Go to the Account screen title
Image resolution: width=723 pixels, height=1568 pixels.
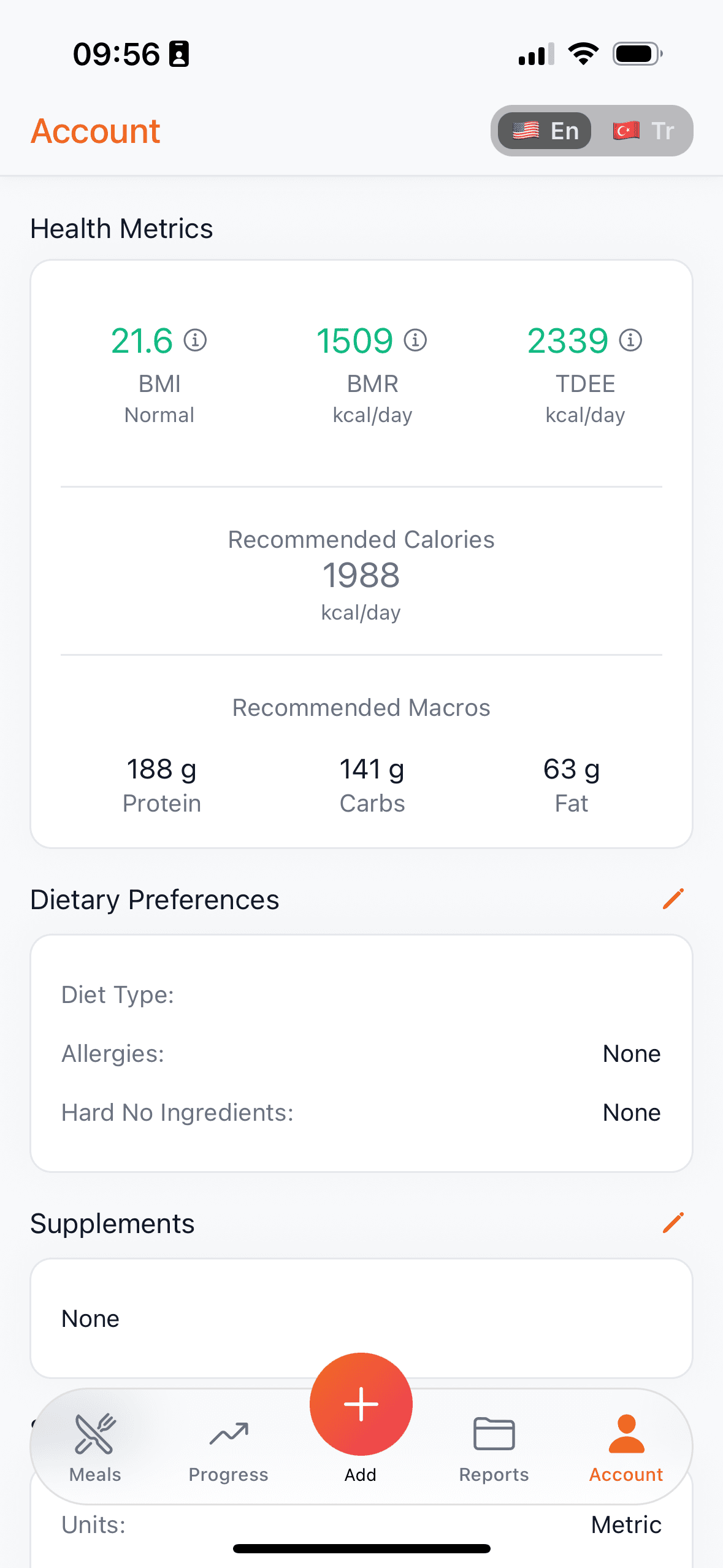95,131
